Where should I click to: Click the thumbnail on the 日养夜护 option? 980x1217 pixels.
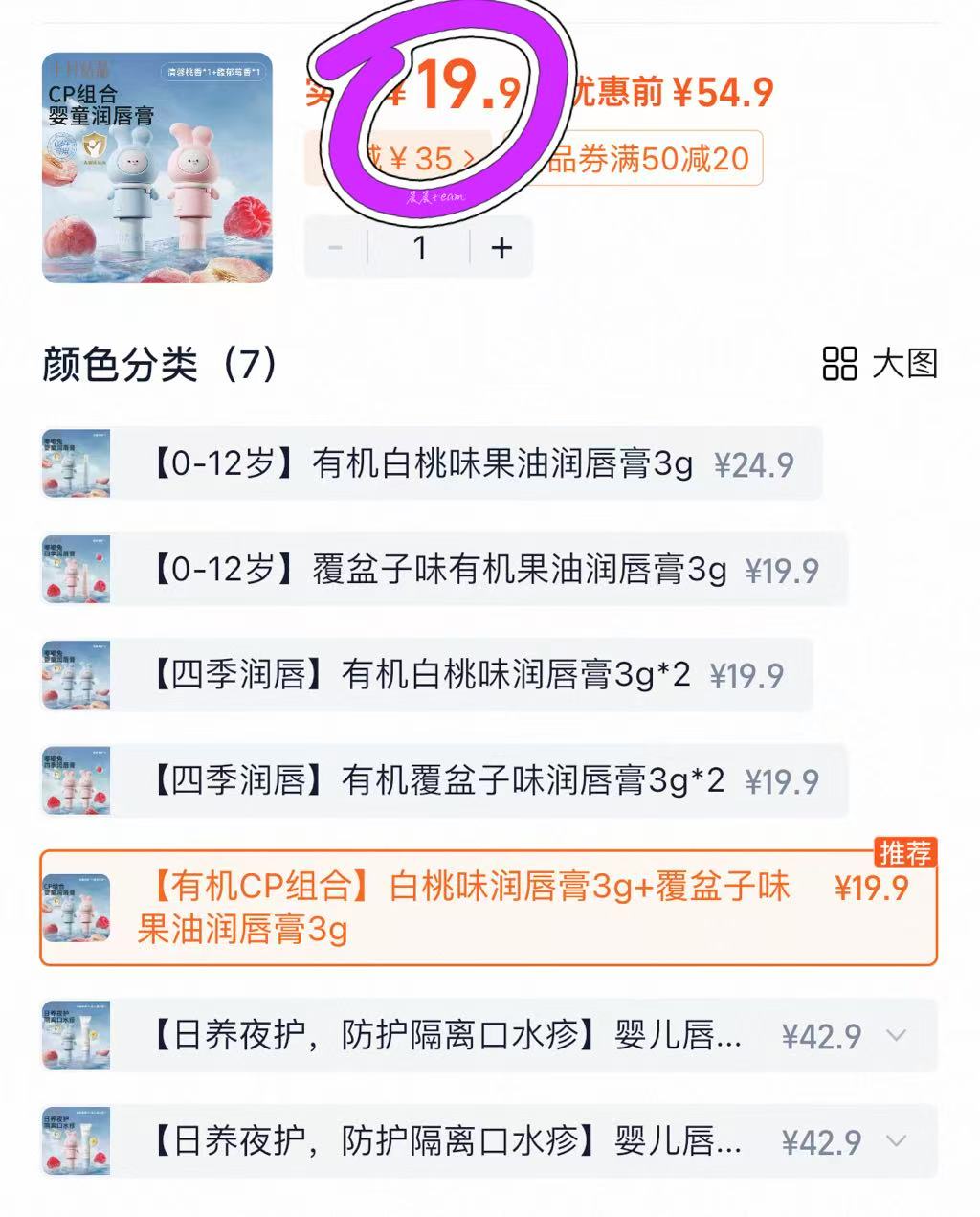(75, 1036)
